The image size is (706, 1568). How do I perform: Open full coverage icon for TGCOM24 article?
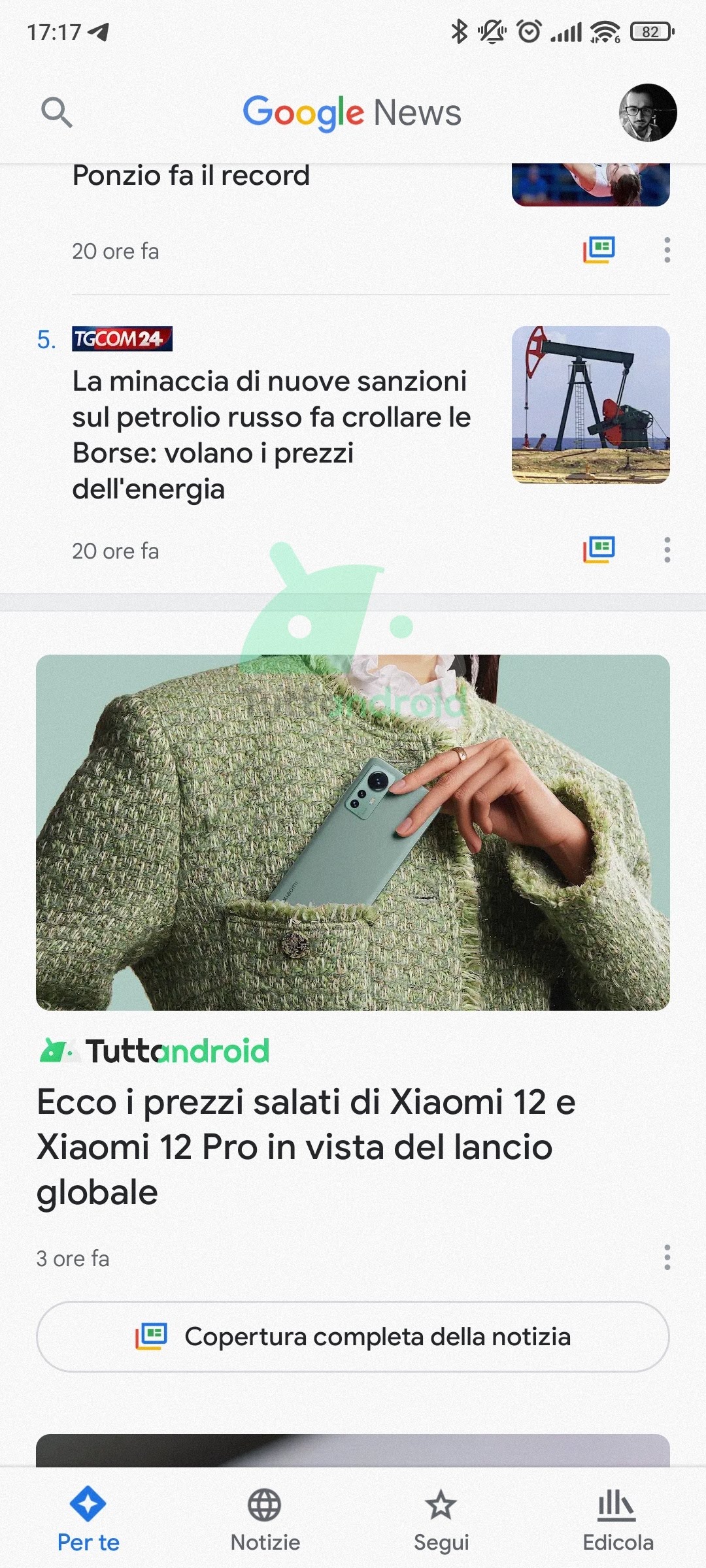[599, 549]
